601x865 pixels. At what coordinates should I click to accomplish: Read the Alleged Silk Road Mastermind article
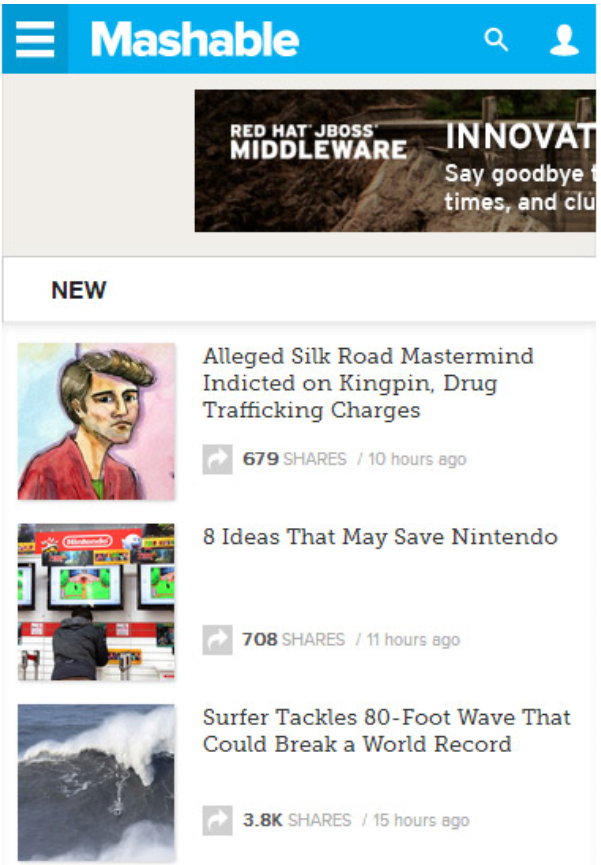tap(367, 383)
